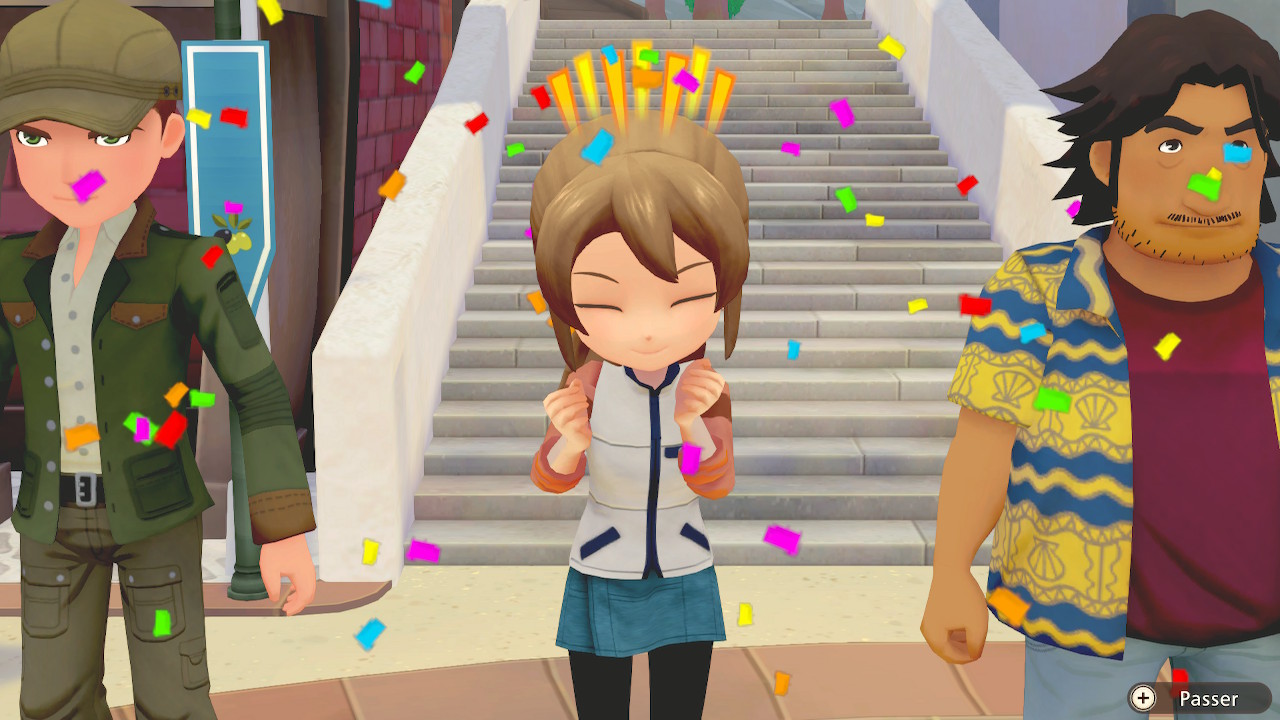
Task: Skip the cutscene with the Passer button
Action: [x=1196, y=699]
